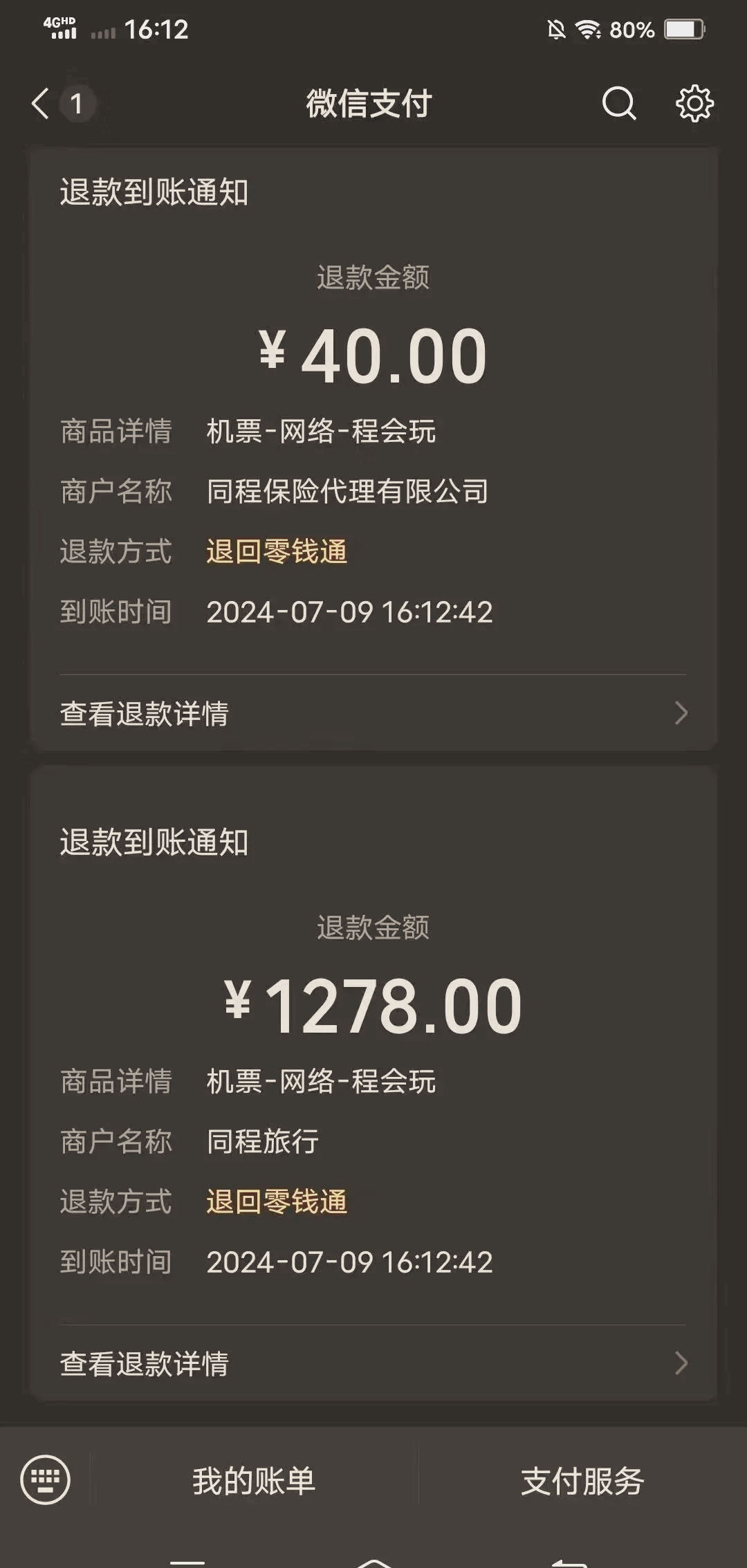747x1568 pixels.
Task: Tap merchant name 同程旅行
Action: coord(261,1143)
